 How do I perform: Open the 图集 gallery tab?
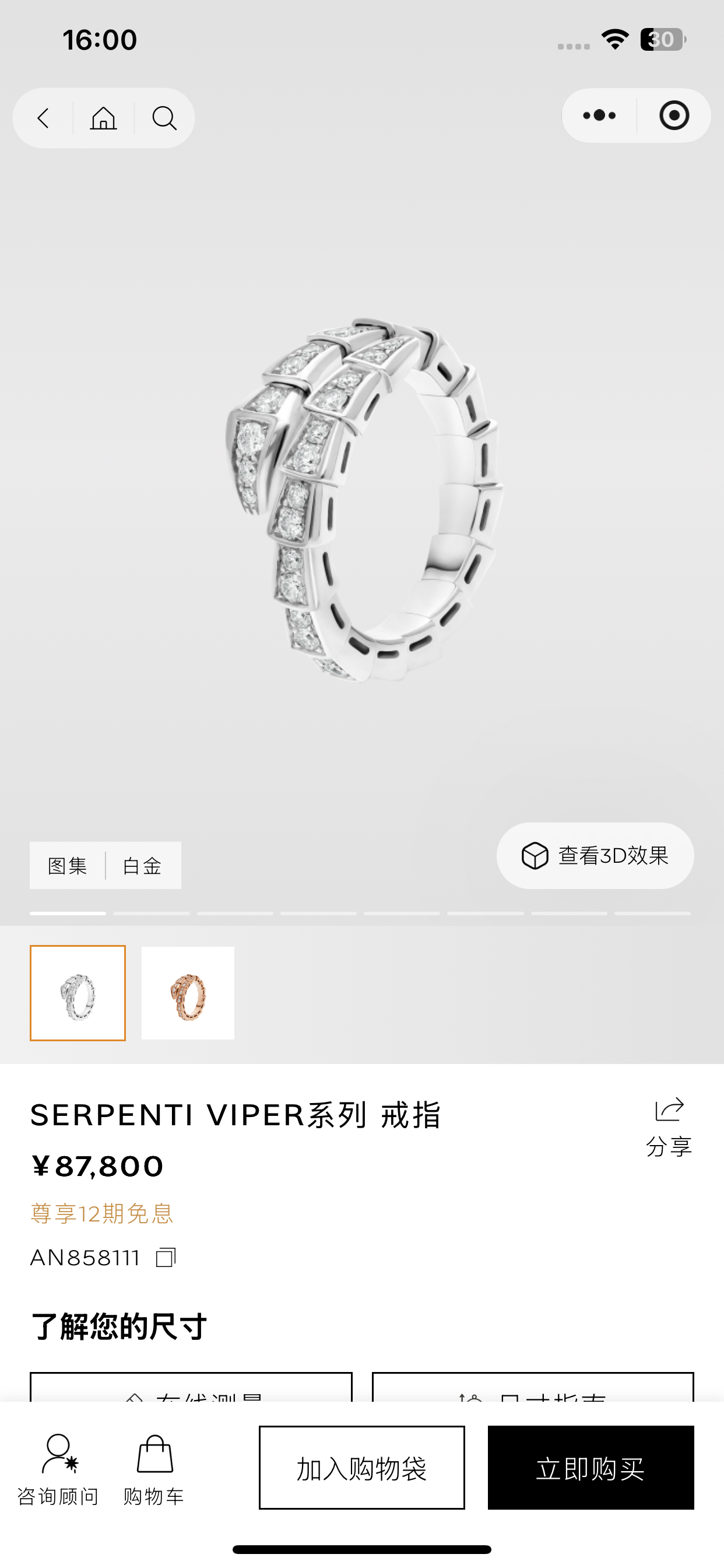tap(68, 866)
